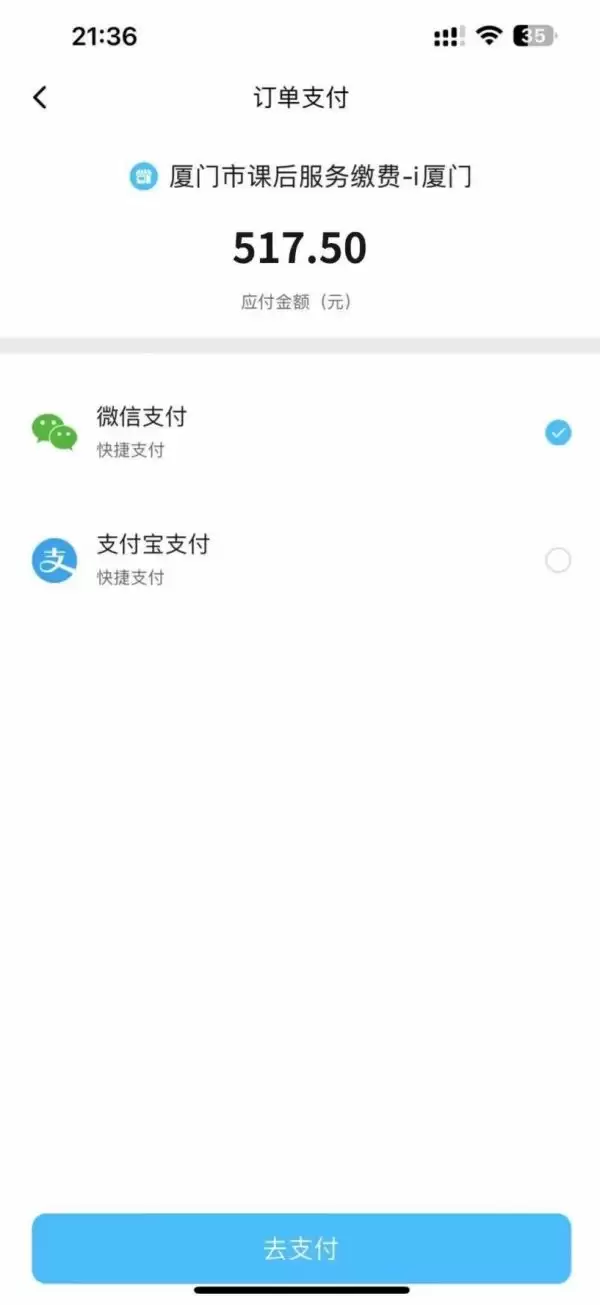This screenshot has height=1305, width=600.
Task: Tap the 去支付 button to pay
Action: pos(300,1248)
